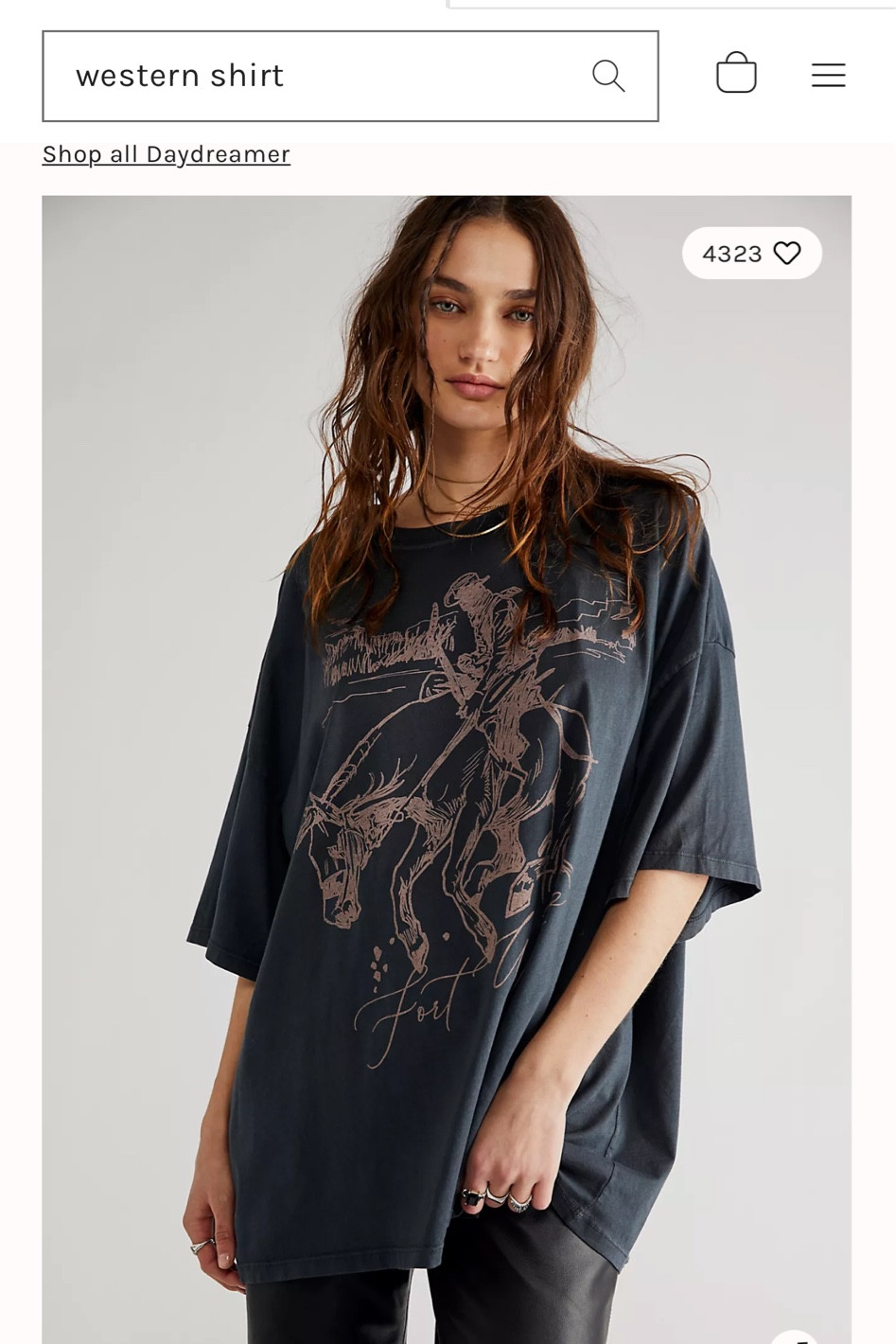Select the "western shirt" query to edit
The width and height of the screenshot is (896, 1344).
pos(180,76)
